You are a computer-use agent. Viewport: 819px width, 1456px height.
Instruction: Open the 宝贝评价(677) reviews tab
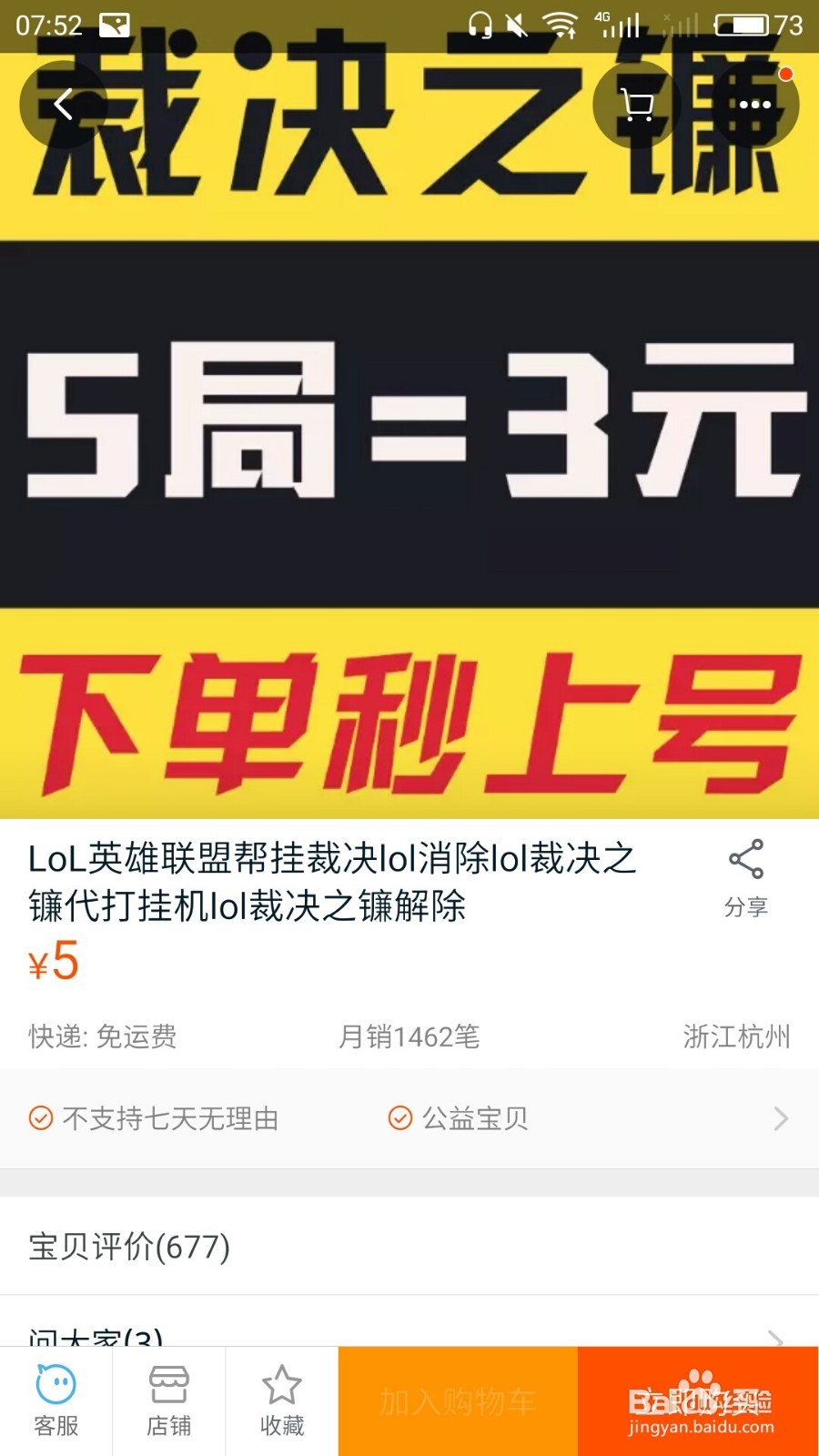(127, 1249)
